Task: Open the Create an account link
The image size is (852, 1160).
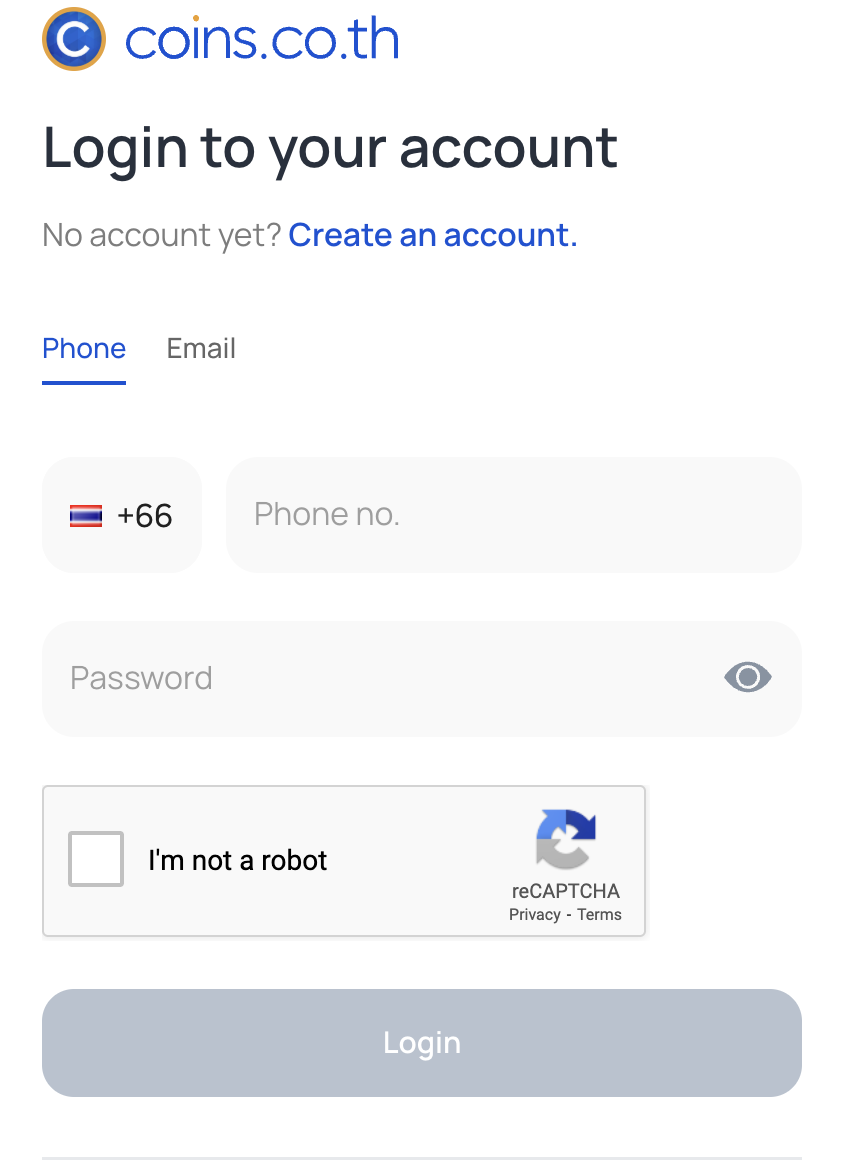Action: 432,235
